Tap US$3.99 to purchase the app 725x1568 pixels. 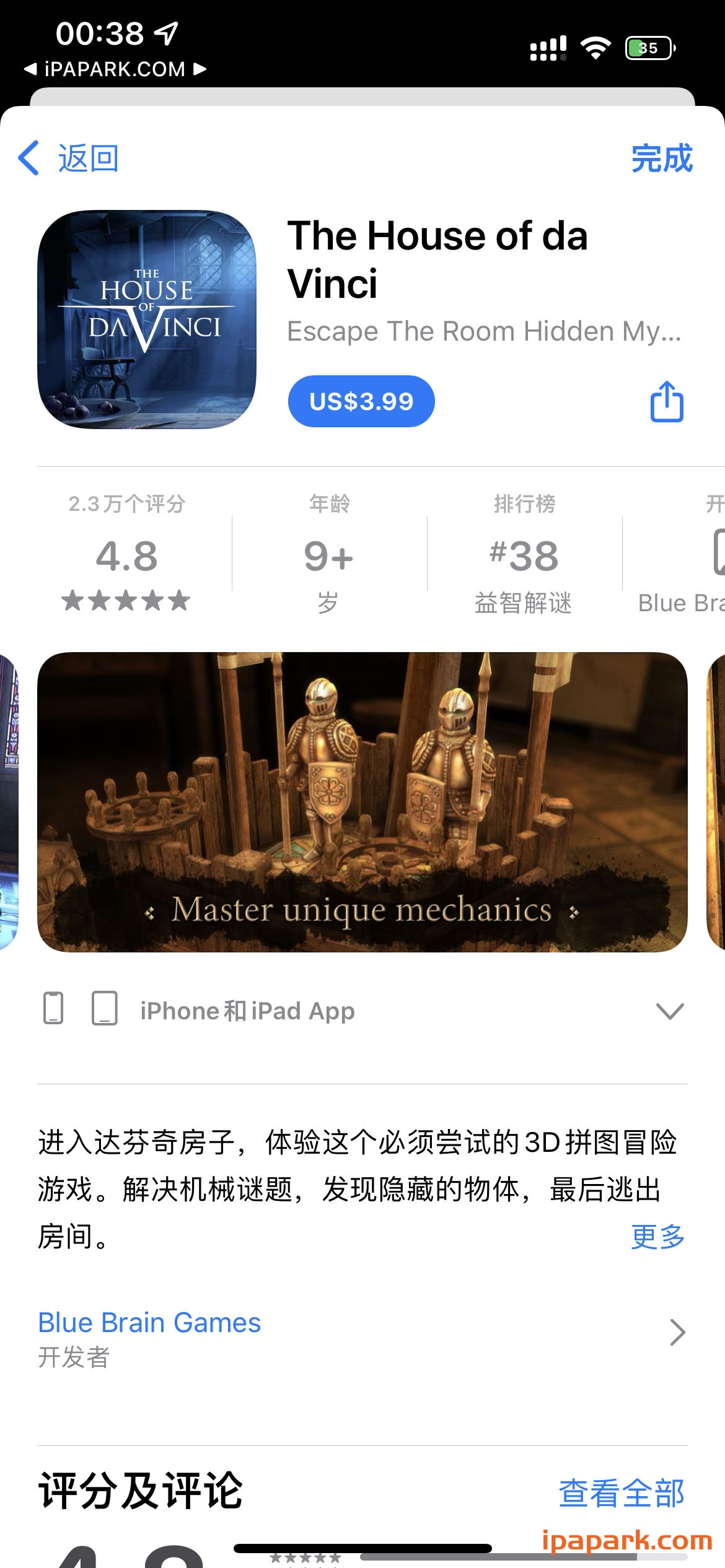[361, 401]
